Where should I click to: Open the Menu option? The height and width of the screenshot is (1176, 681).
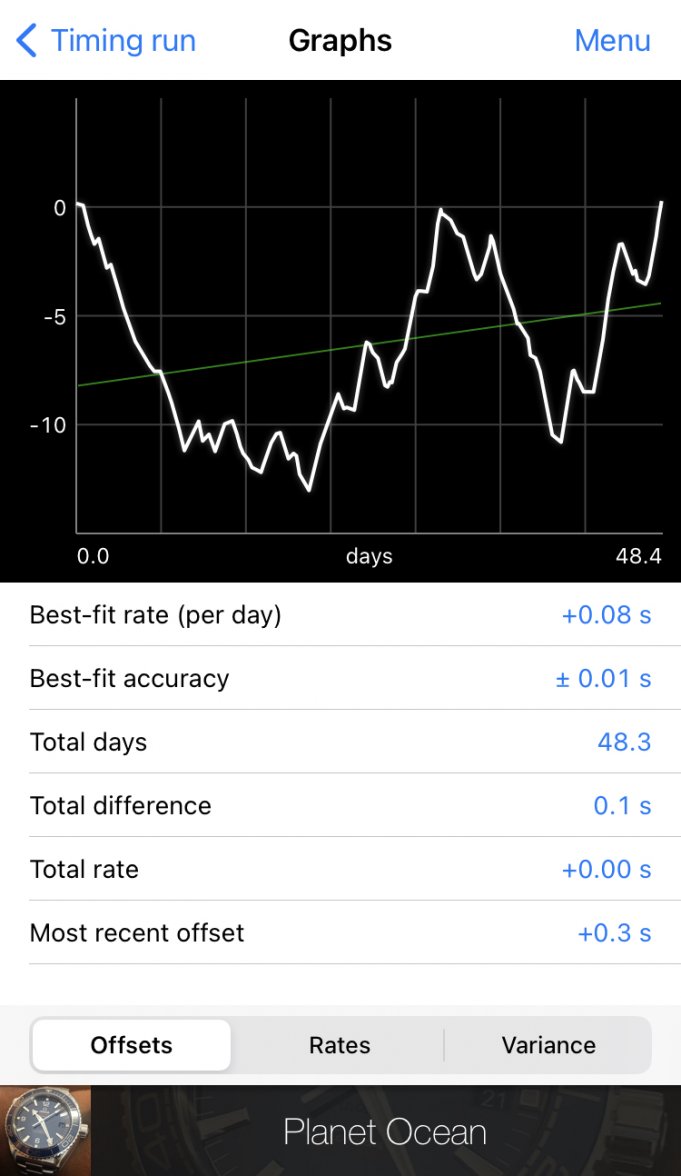point(612,41)
